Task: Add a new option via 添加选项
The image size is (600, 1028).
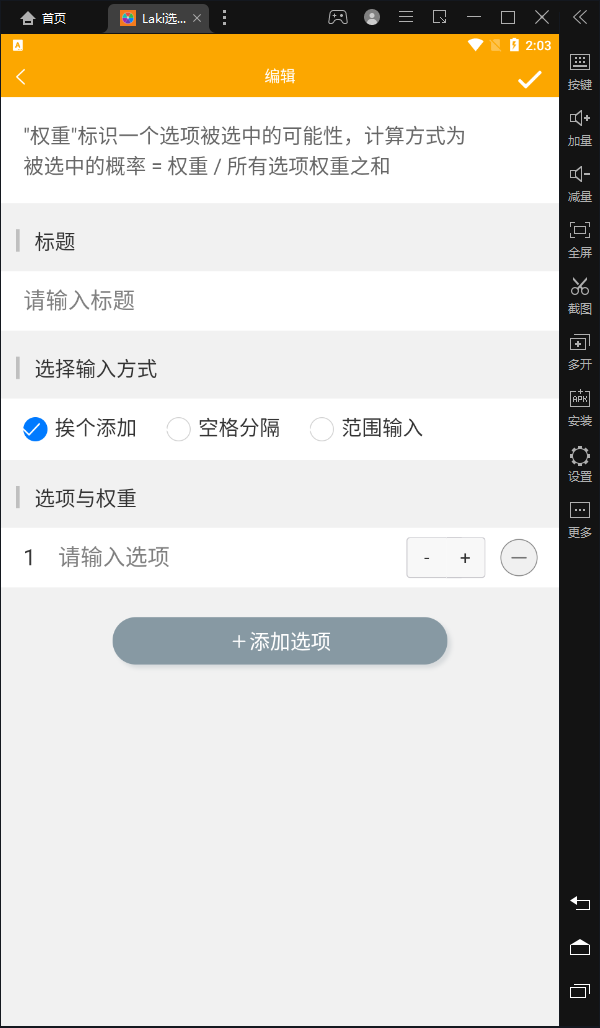Action: 280,641
